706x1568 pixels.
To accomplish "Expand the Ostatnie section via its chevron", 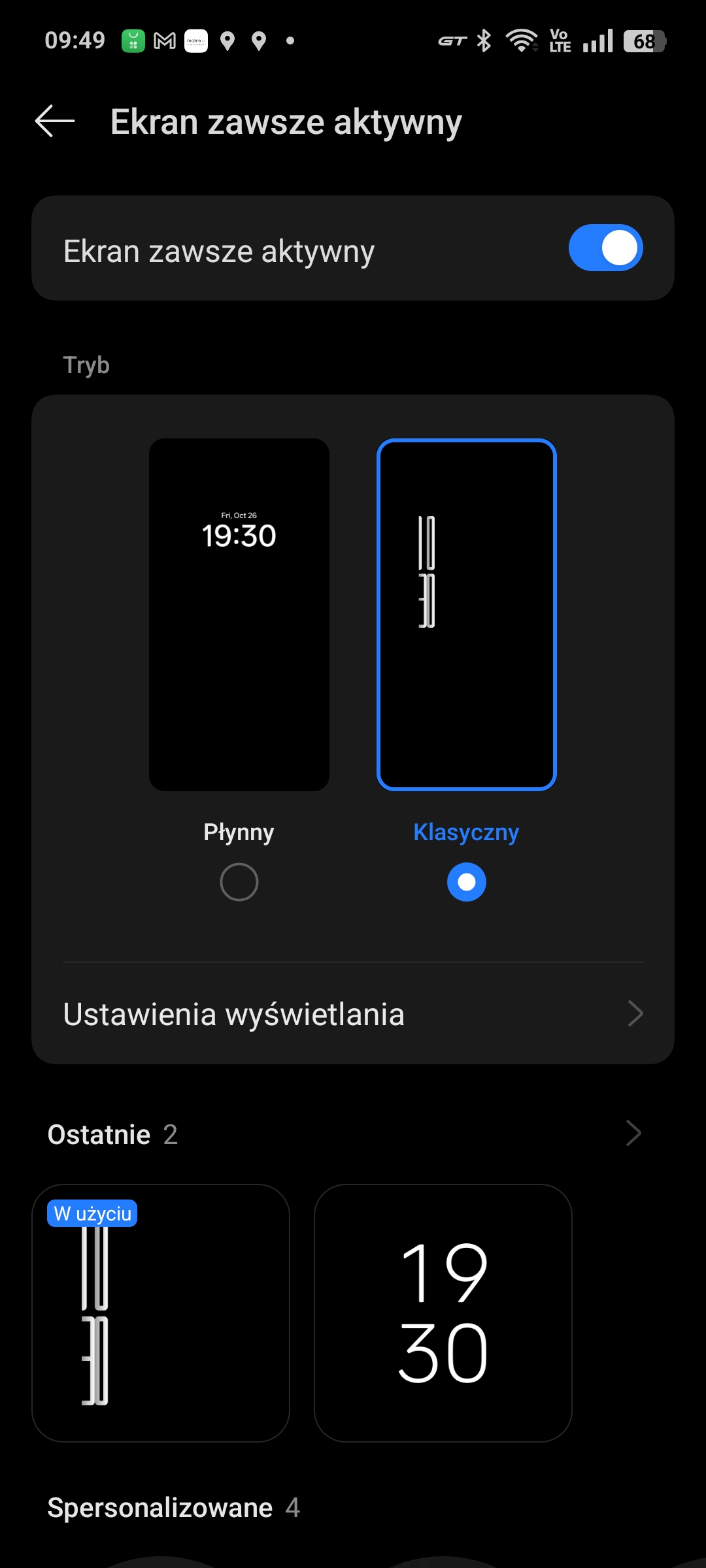I will click(x=633, y=1134).
